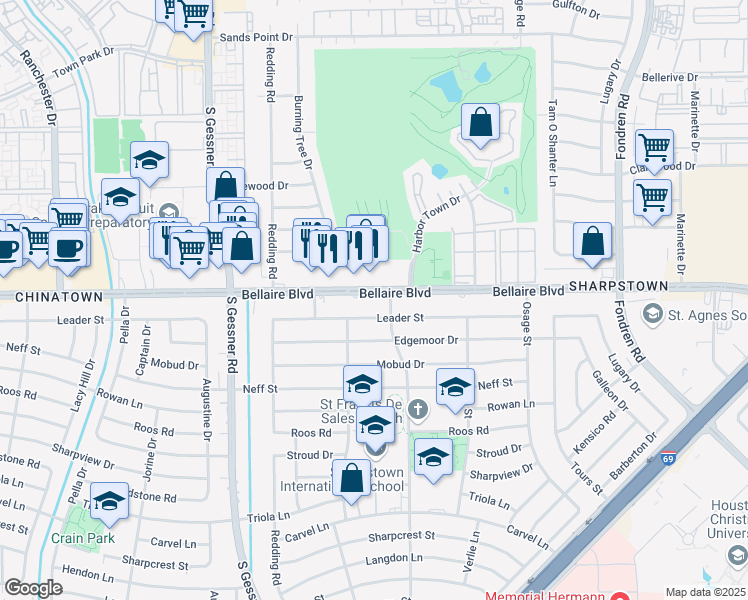Image resolution: width=748 pixels, height=600 pixels.
Task: Tap shopping cart marker above Sands Point Dr
Action: tap(194, 17)
